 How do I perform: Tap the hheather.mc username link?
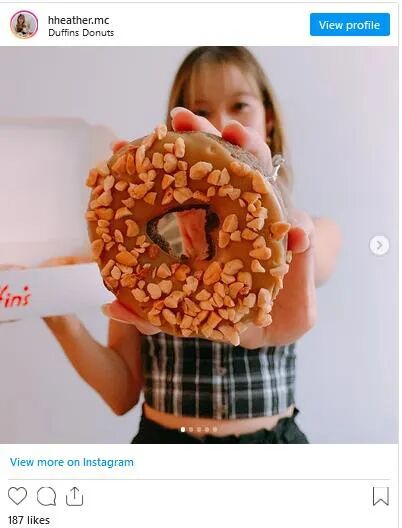click(78, 20)
